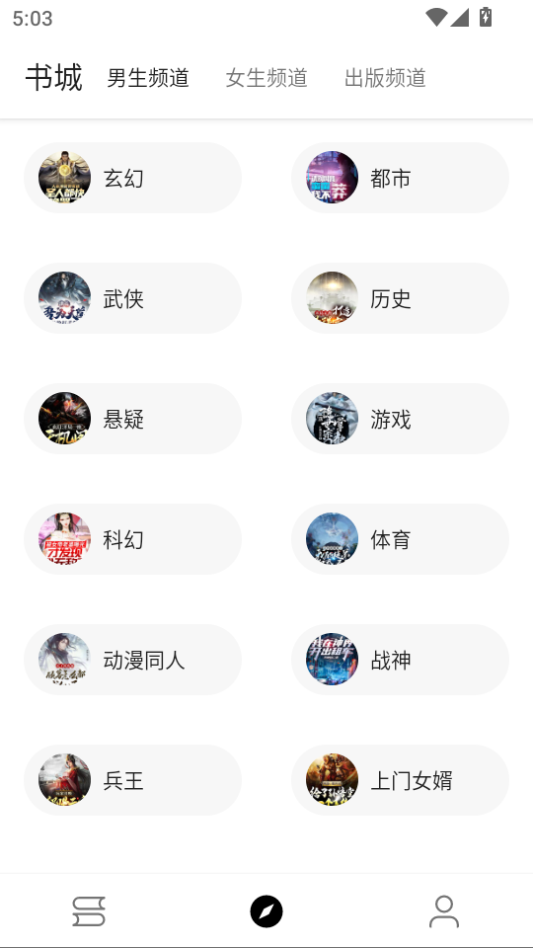The width and height of the screenshot is (533, 948).
Task: Open the 玄幻 category
Action: pyautogui.click(x=133, y=178)
